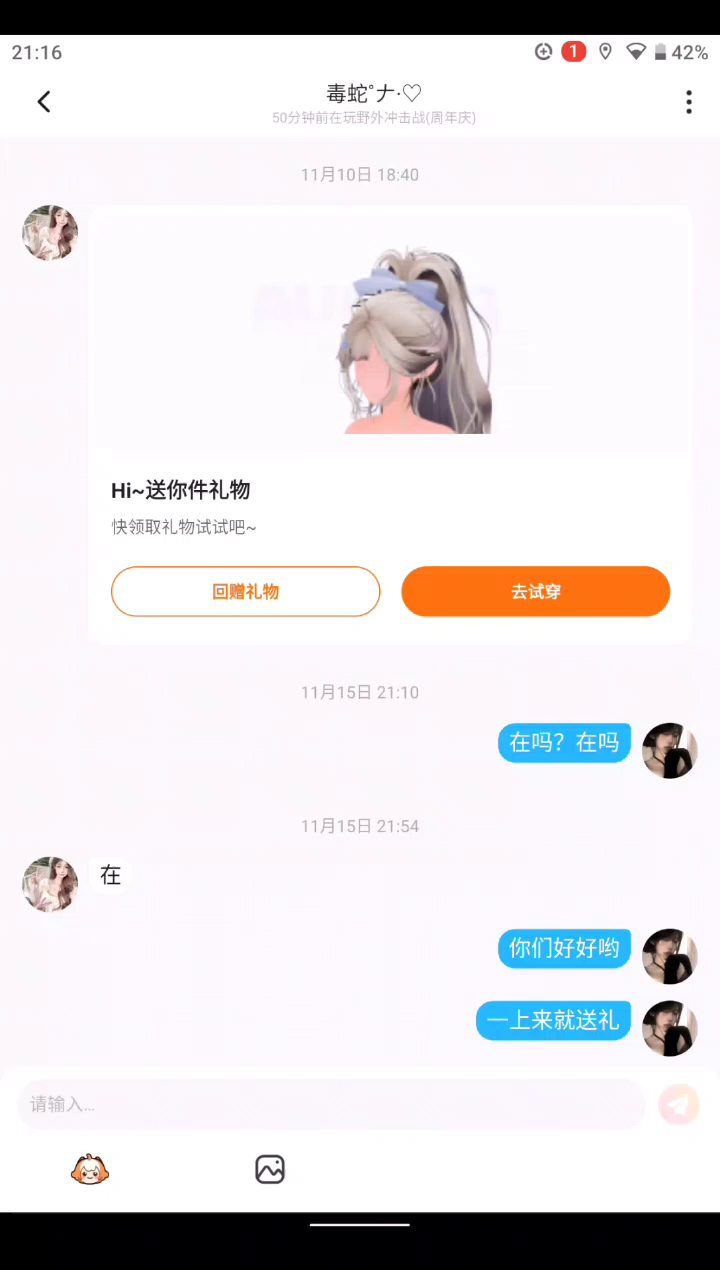
Task: Go back from the chat
Action: [x=44, y=101]
